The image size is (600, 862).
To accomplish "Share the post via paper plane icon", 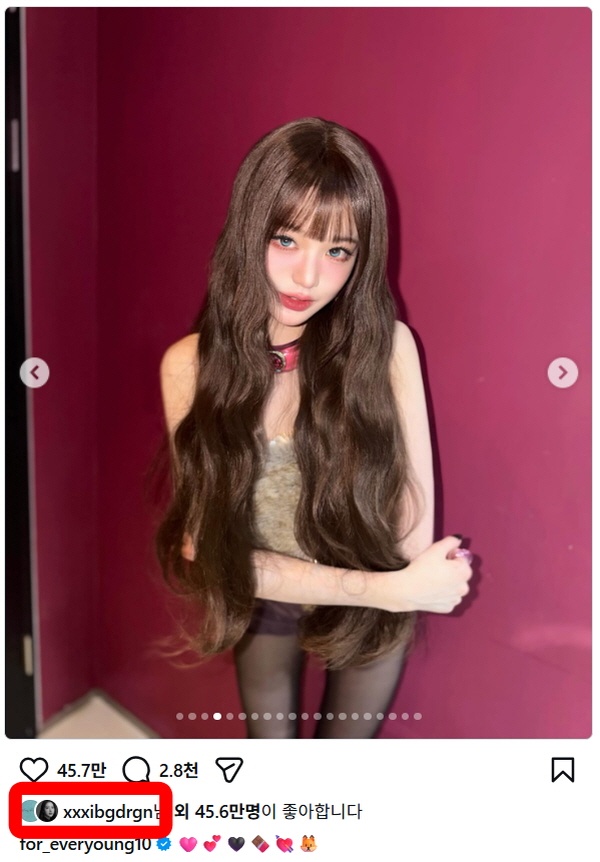I will point(230,769).
